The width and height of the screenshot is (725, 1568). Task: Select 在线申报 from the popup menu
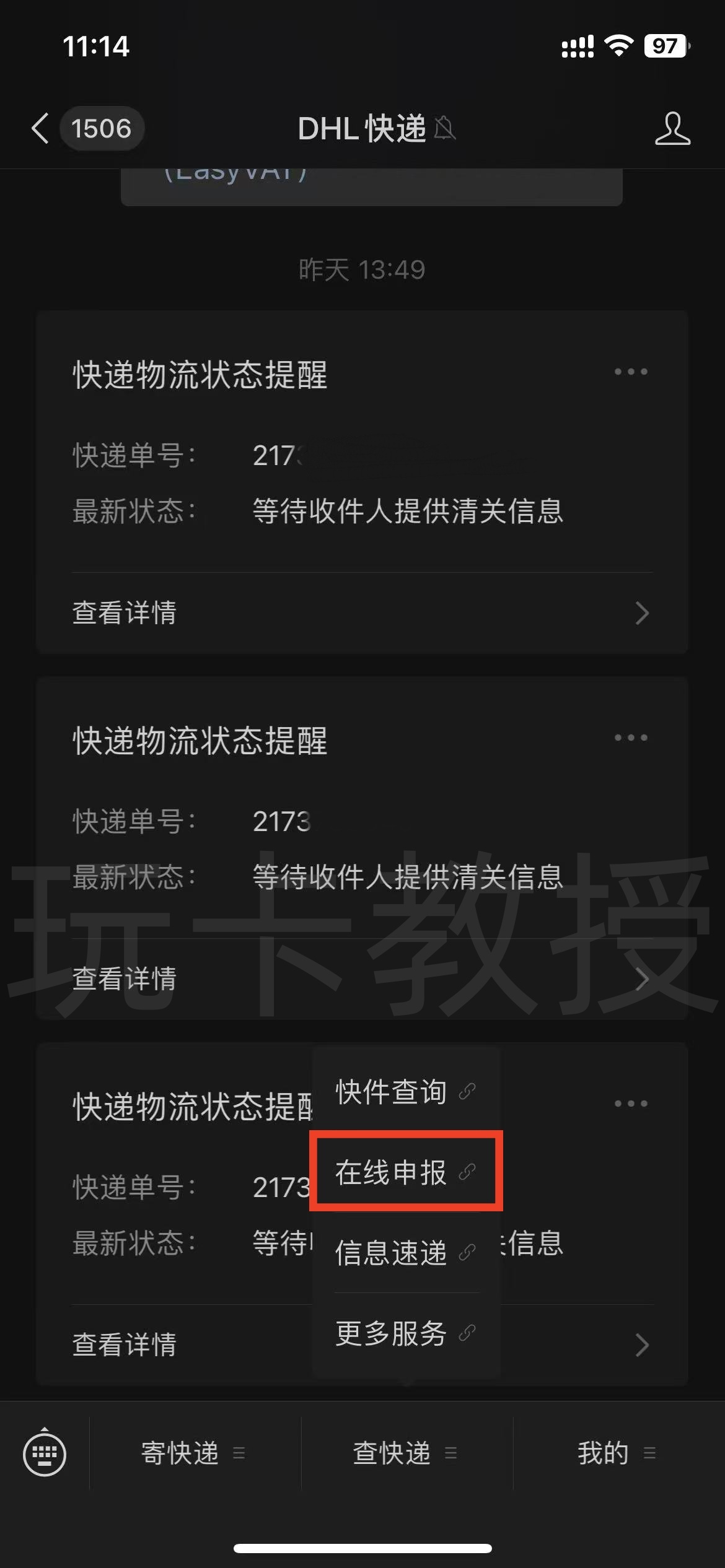tap(405, 1172)
